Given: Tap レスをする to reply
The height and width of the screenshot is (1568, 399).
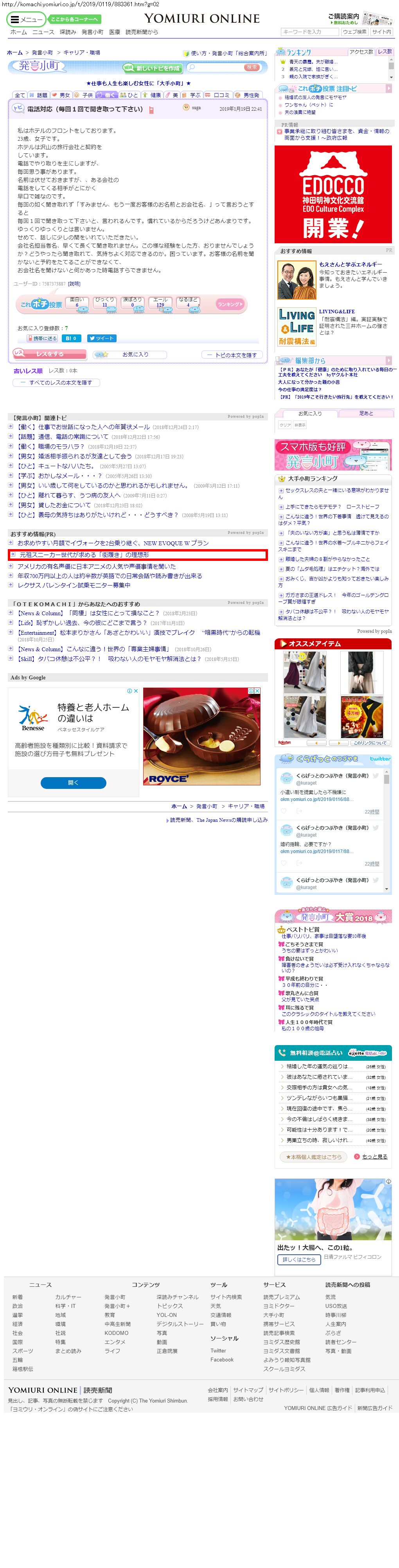Looking at the screenshot, I should tap(49, 354).
